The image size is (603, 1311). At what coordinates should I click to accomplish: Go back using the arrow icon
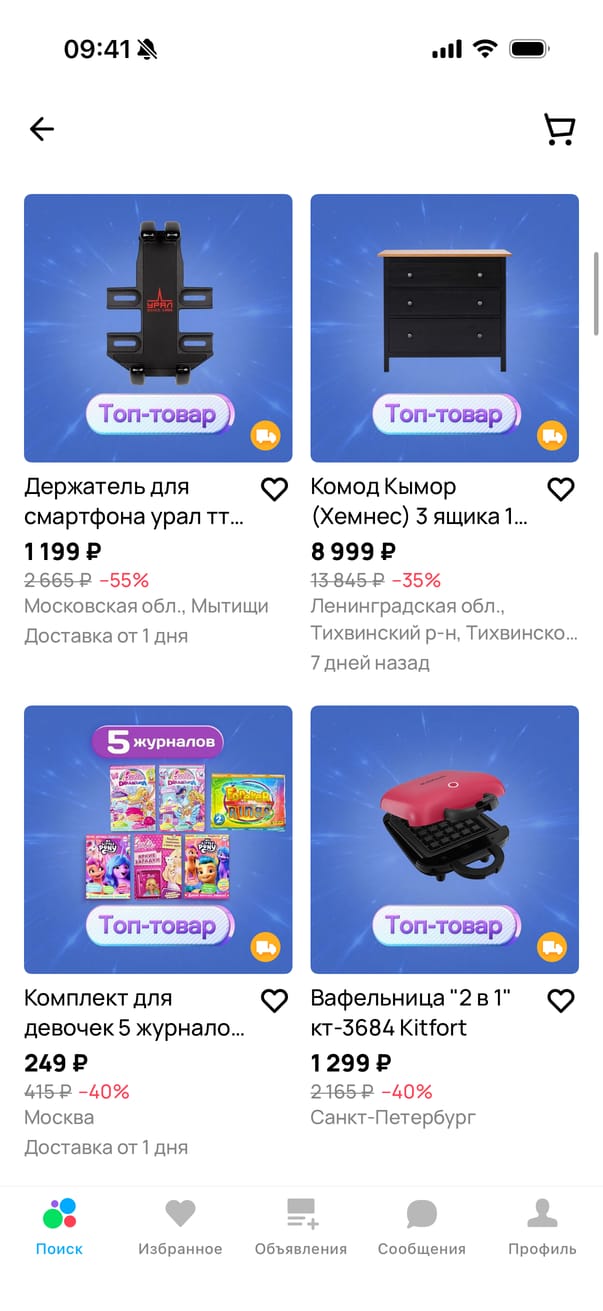tap(42, 129)
